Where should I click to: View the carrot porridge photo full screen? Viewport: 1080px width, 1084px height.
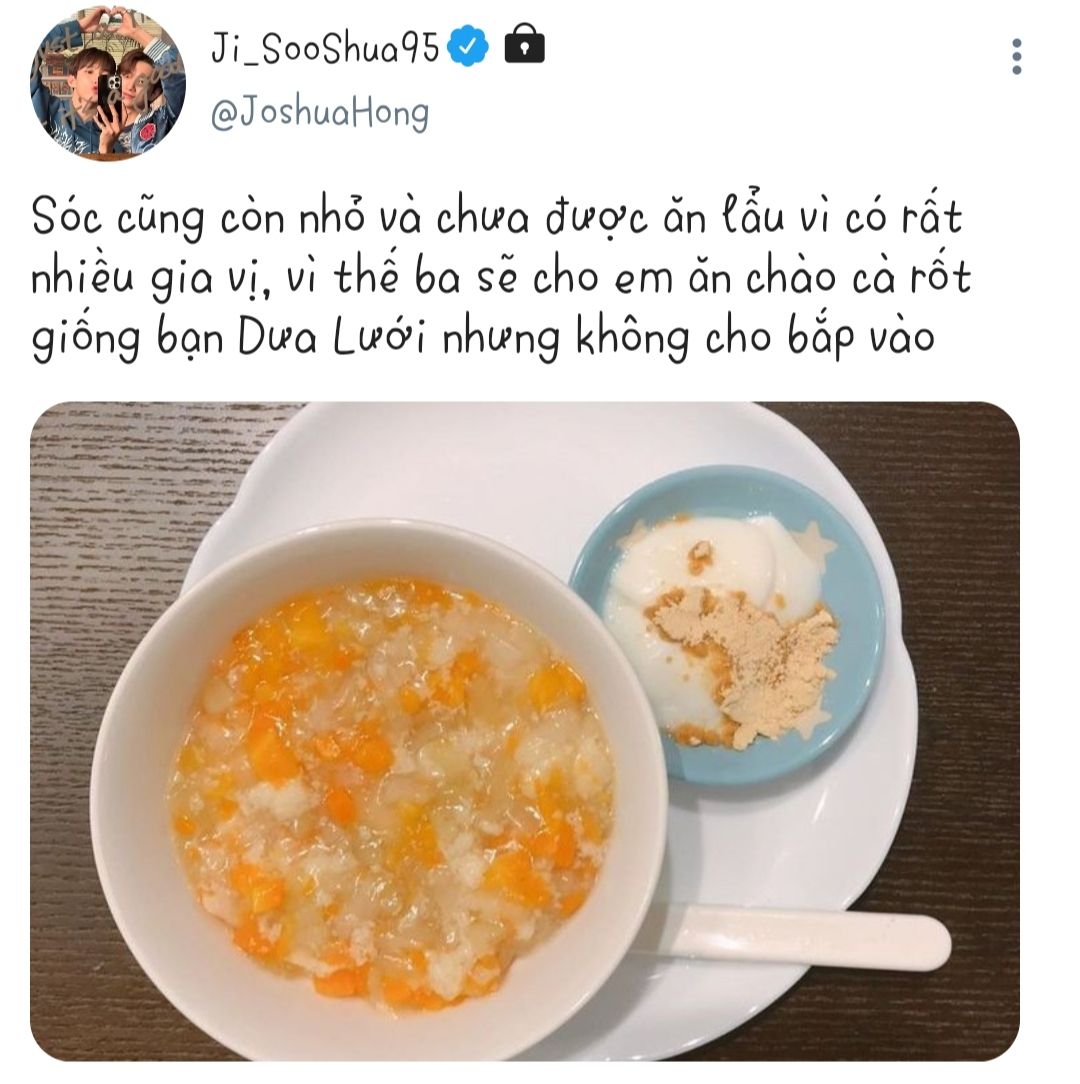tap(525, 731)
